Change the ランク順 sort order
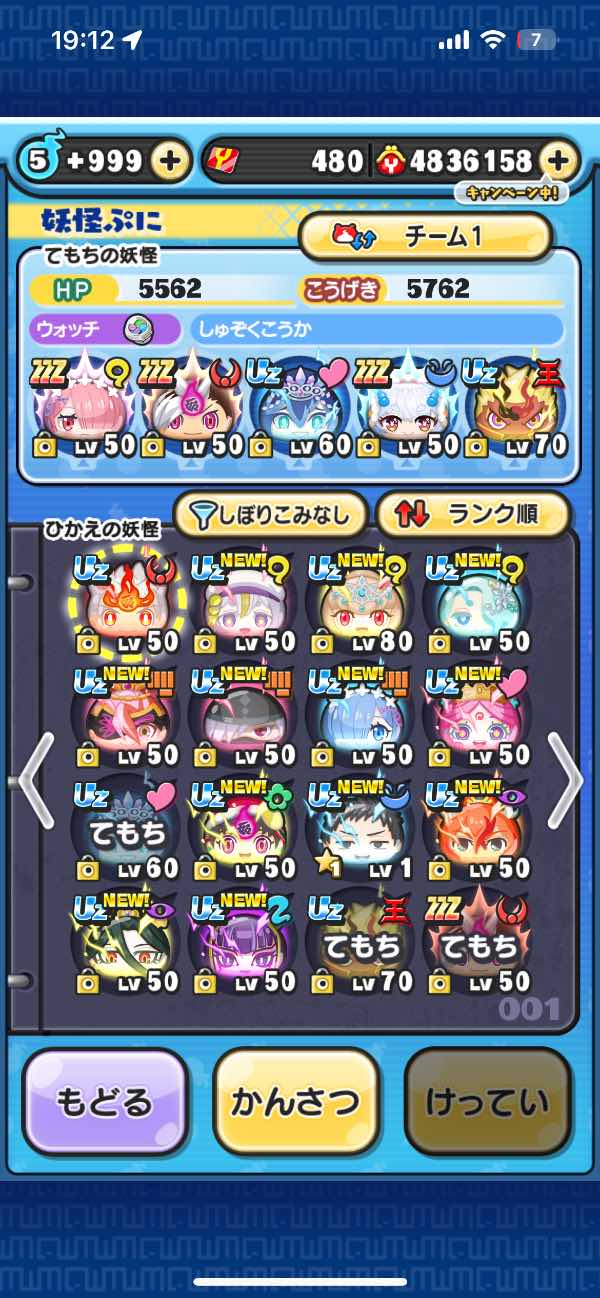 point(473,515)
